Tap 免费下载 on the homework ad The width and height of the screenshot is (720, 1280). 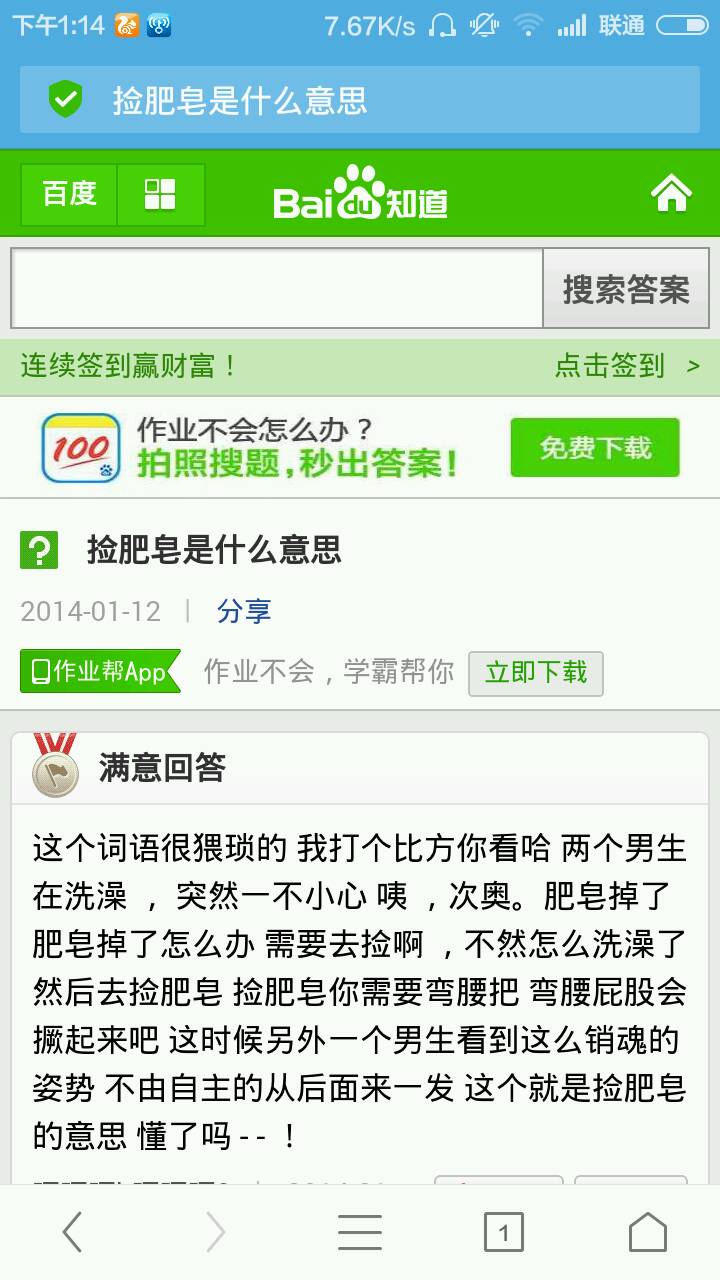(595, 447)
